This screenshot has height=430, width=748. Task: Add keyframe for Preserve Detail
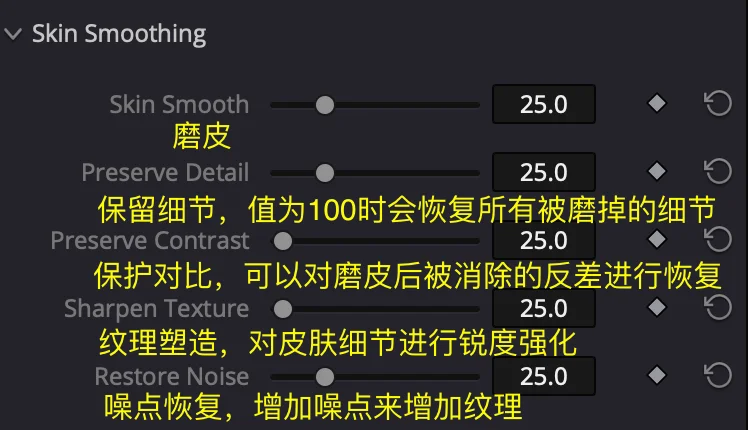657,172
